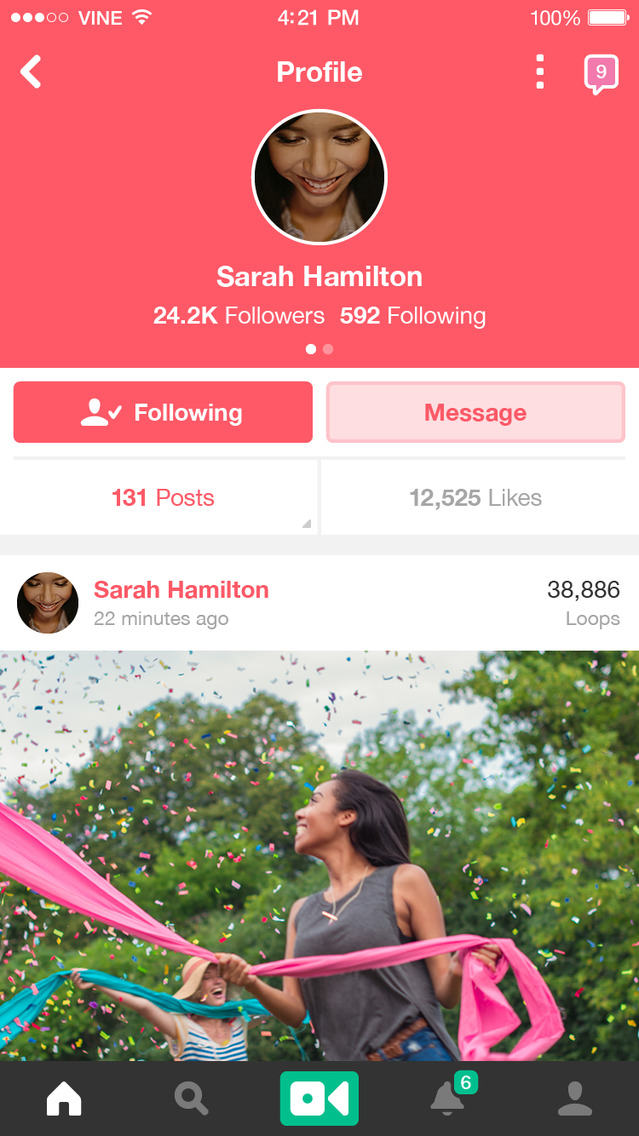Open the three-dot overflow menu
The width and height of the screenshot is (639, 1136).
540,72
